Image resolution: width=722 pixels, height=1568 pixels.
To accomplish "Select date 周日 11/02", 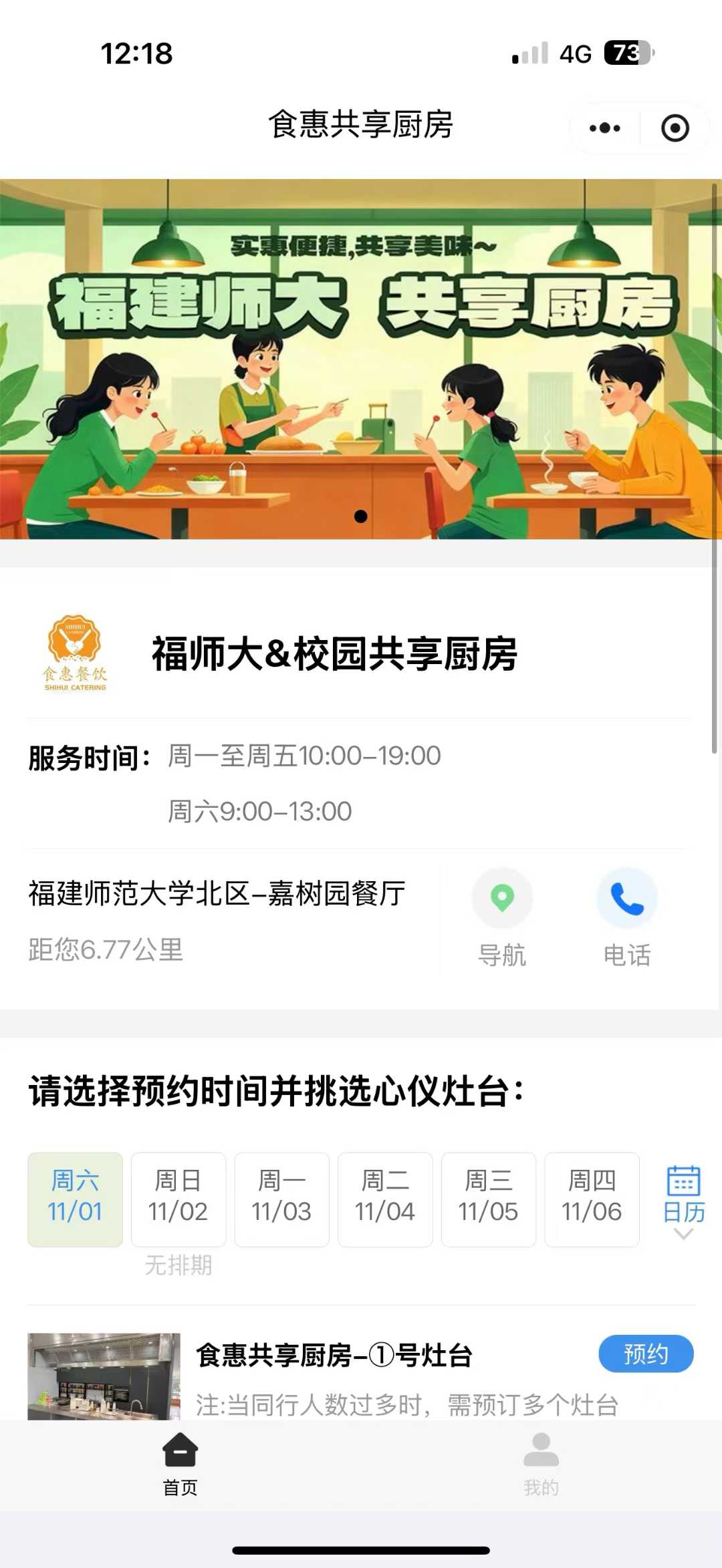I will pos(178,1199).
